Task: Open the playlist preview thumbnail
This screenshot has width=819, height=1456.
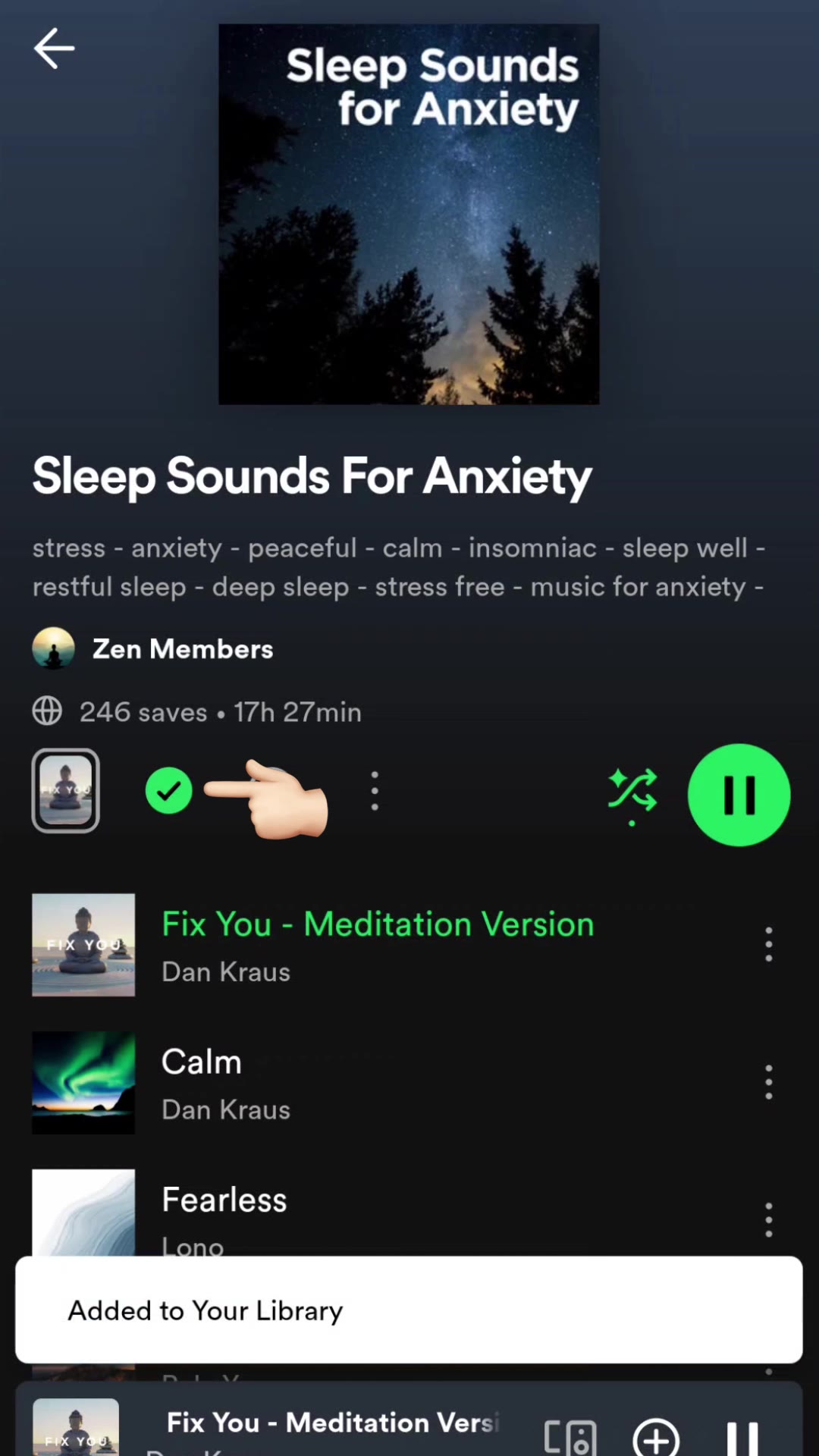Action: click(x=65, y=791)
